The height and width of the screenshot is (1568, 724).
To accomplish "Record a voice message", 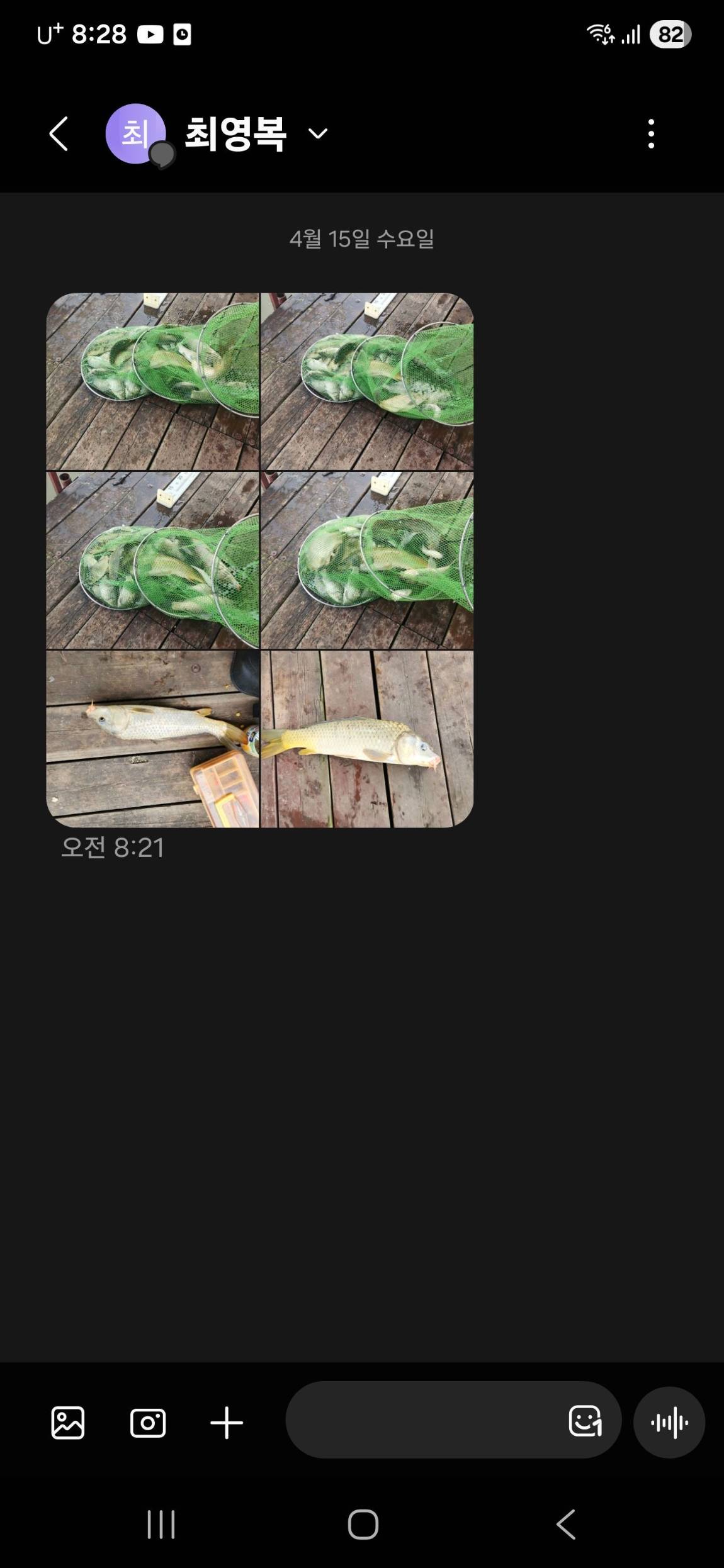I will (669, 1422).
